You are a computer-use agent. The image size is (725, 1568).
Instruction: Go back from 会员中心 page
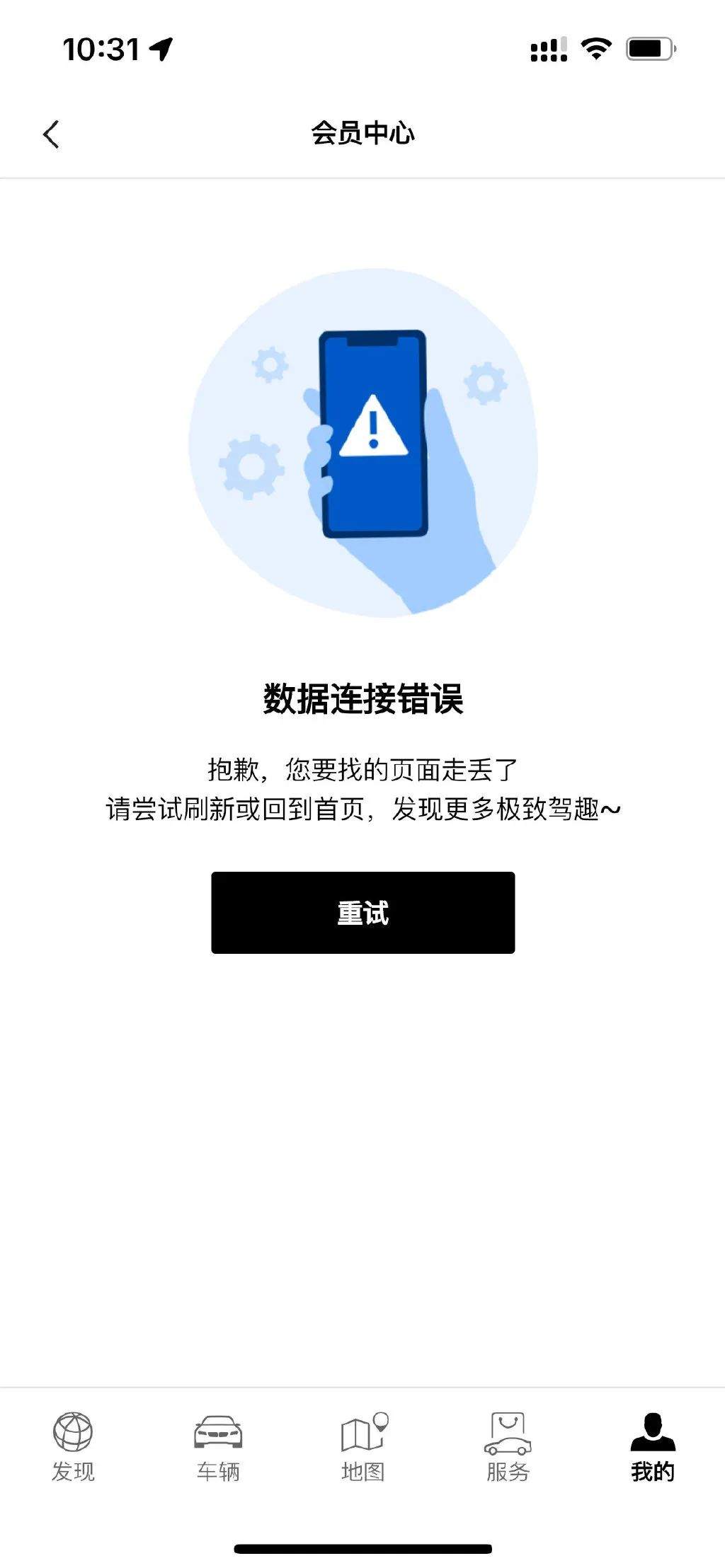point(51,134)
